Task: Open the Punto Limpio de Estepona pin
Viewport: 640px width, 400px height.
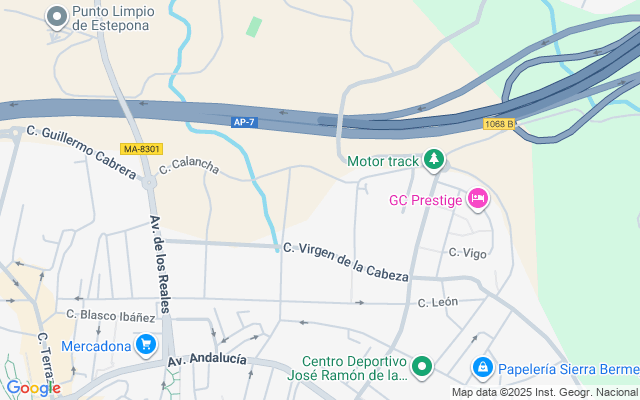Action: click(57, 17)
